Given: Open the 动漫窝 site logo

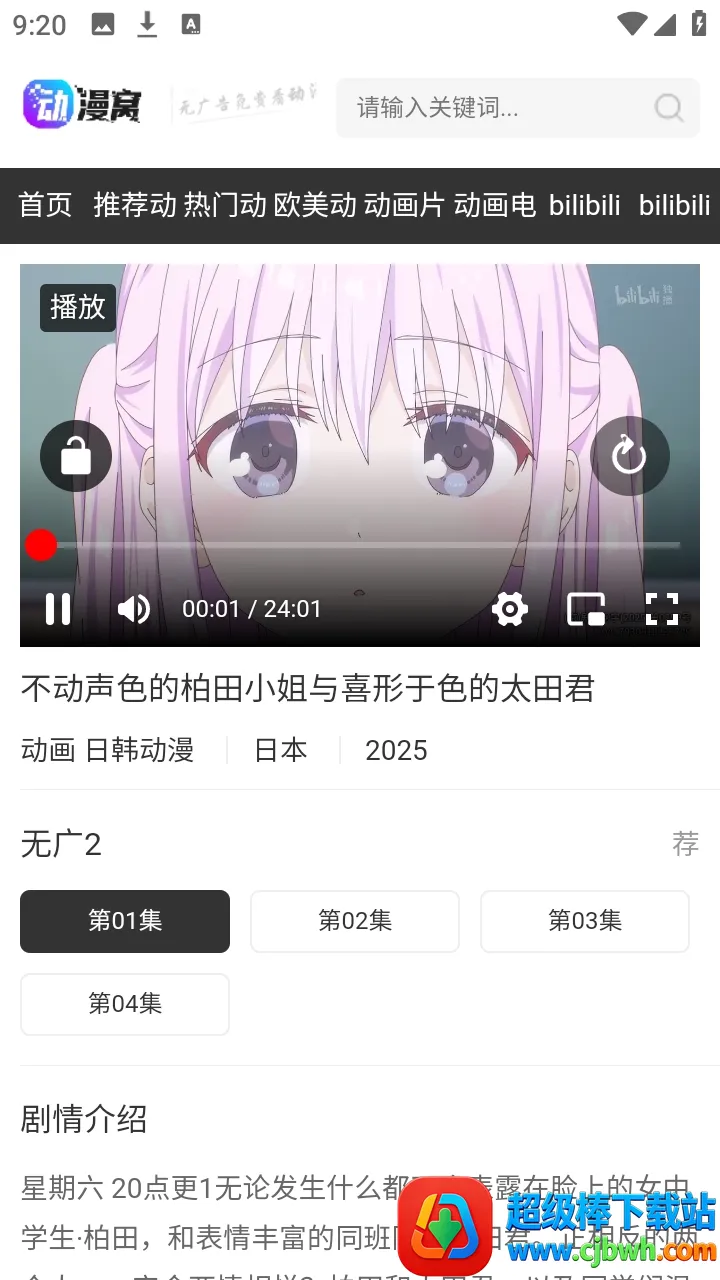Looking at the screenshot, I should click(x=83, y=105).
